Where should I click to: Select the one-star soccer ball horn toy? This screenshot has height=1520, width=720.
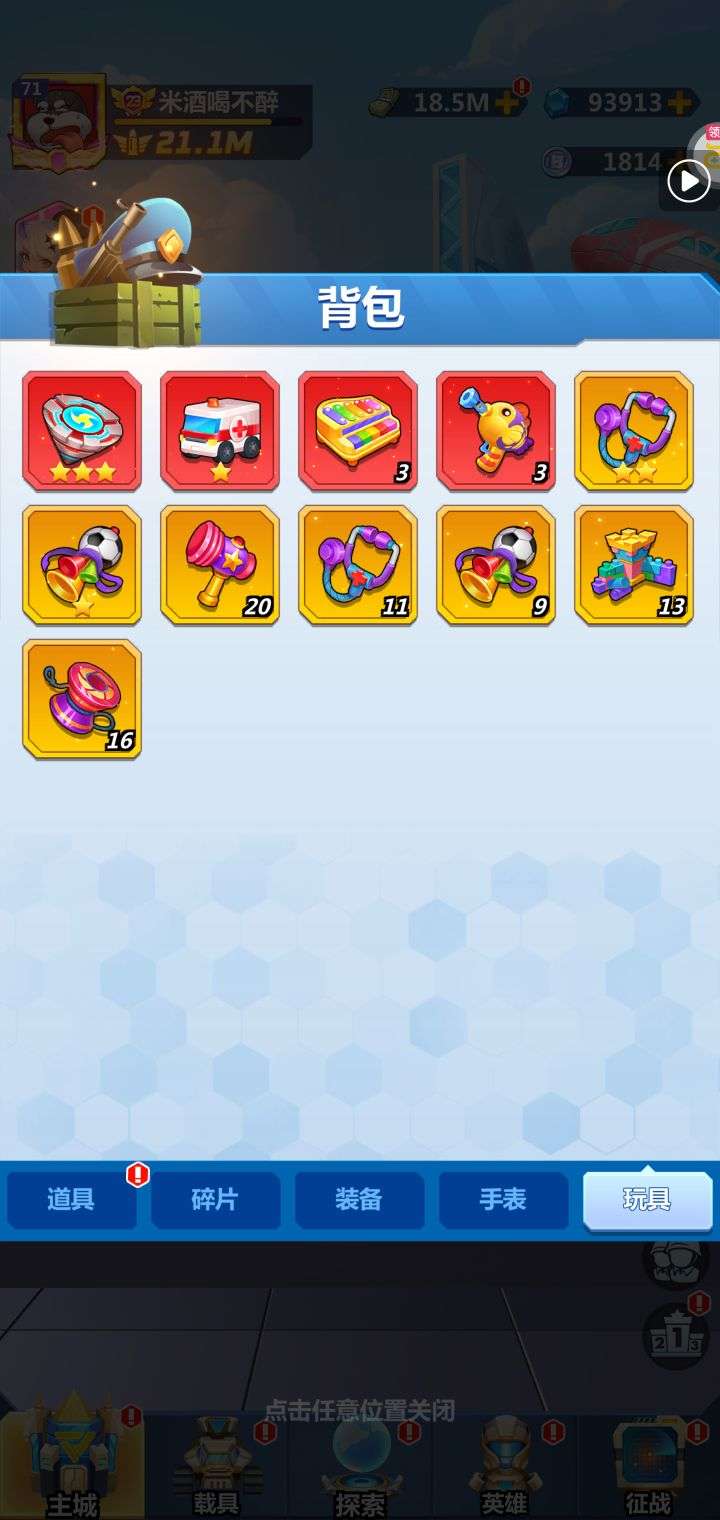[82, 565]
